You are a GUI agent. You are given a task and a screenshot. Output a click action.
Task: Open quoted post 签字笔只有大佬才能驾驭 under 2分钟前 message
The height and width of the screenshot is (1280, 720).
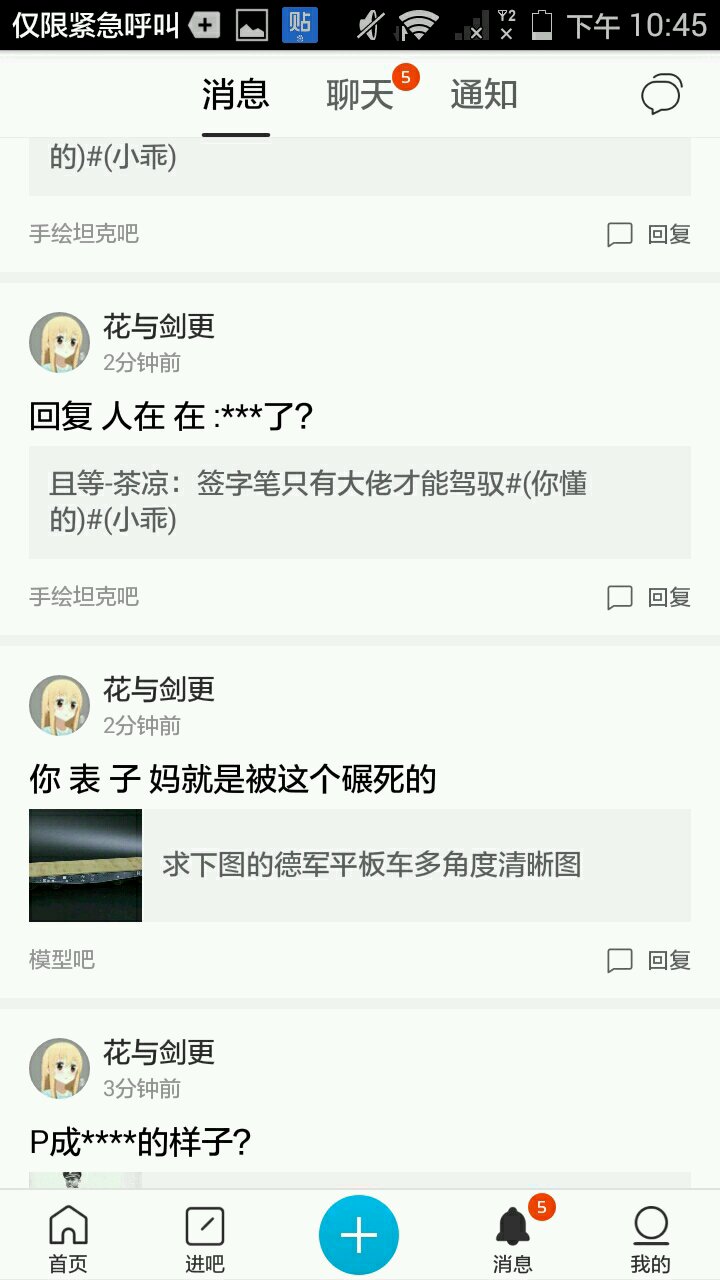360,502
